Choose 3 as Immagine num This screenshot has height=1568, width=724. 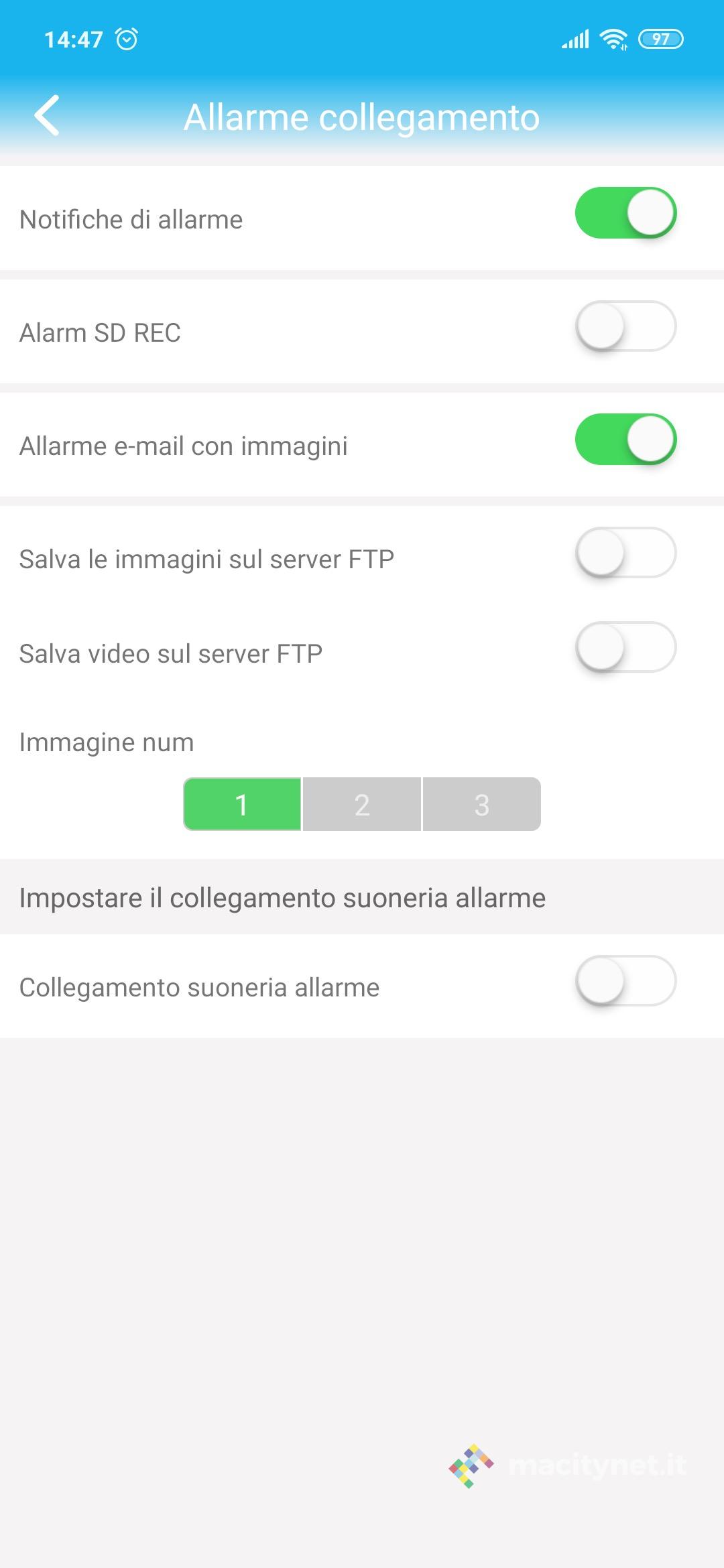tap(481, 804)
